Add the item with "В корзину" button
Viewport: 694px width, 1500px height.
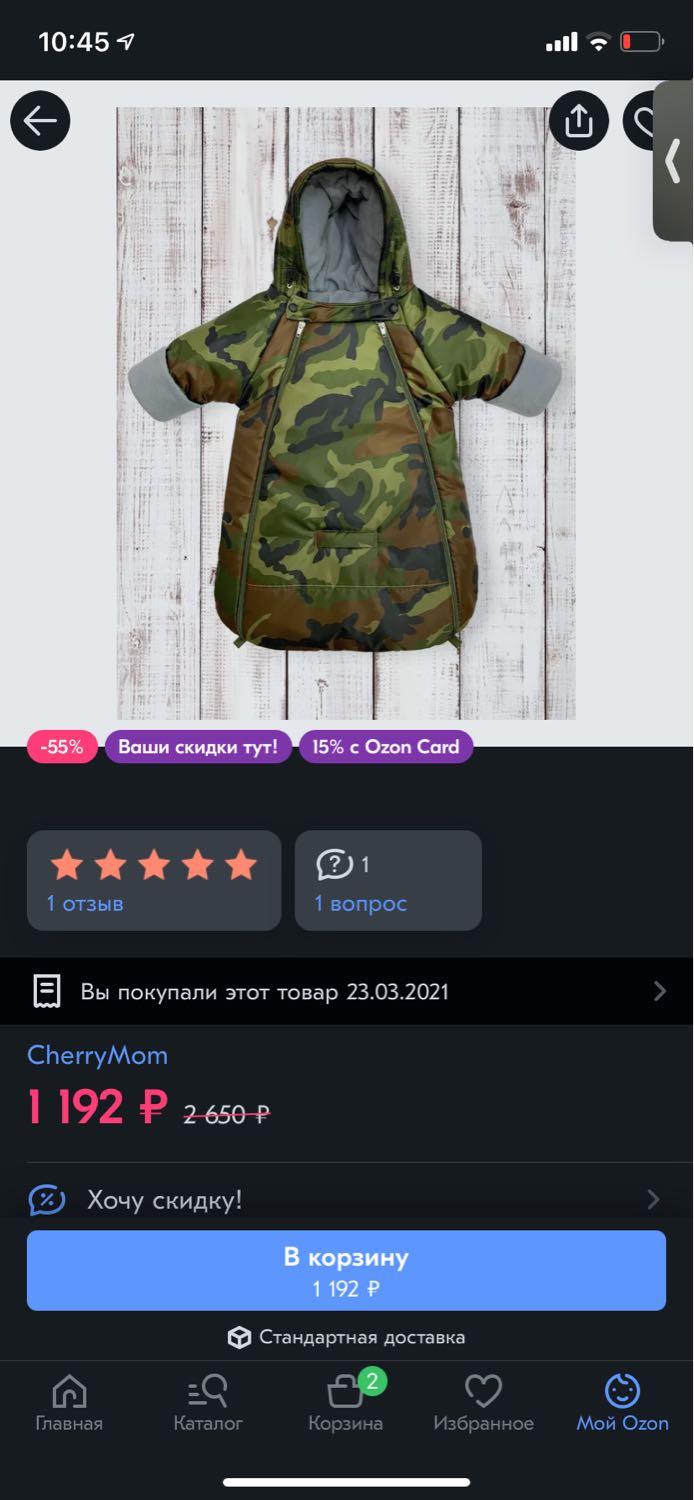pyautogui.click(x=346, y=1270)
